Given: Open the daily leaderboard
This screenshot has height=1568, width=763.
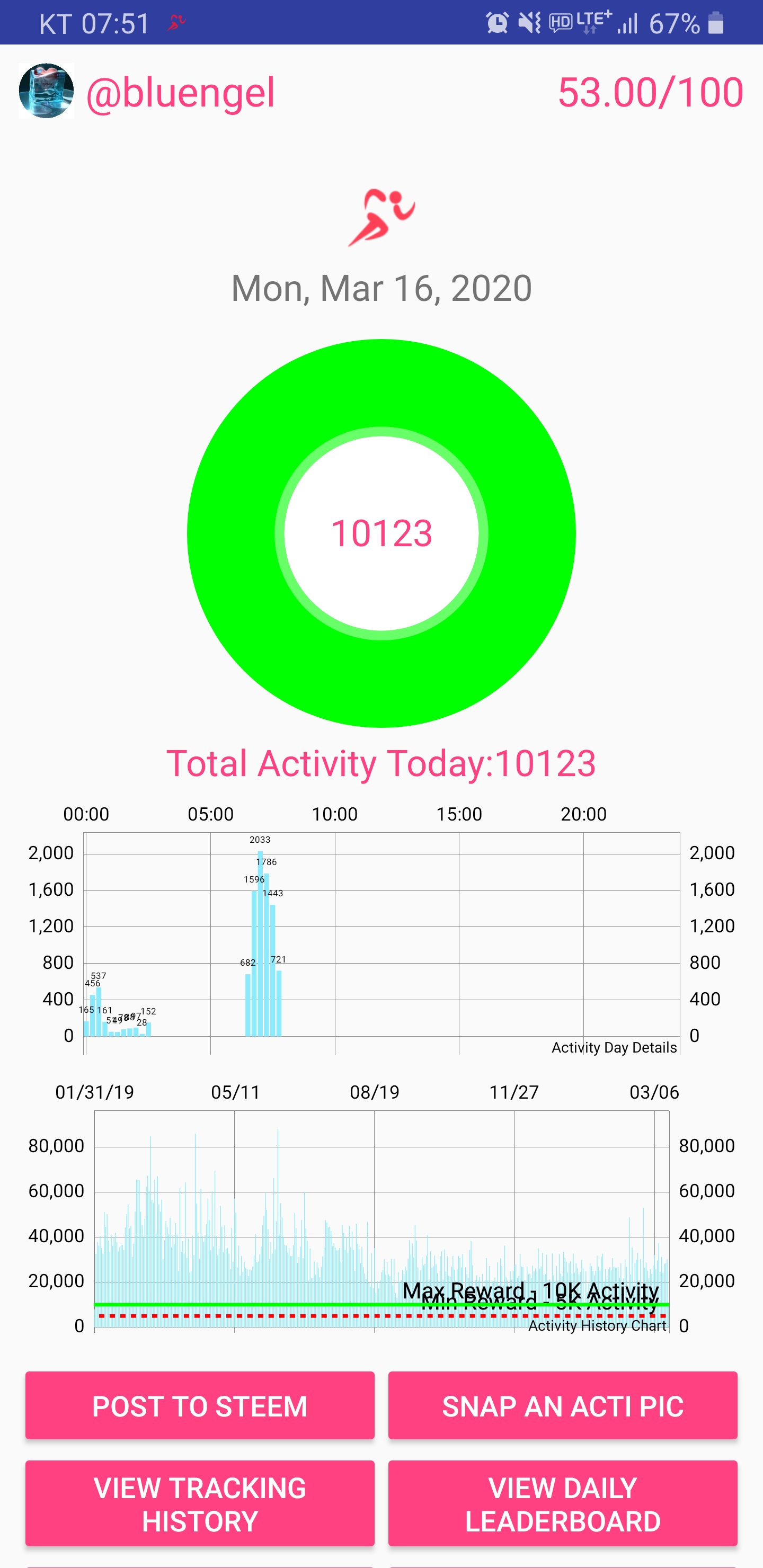Looking at the screenshot, I should [x=563, y=1503].
